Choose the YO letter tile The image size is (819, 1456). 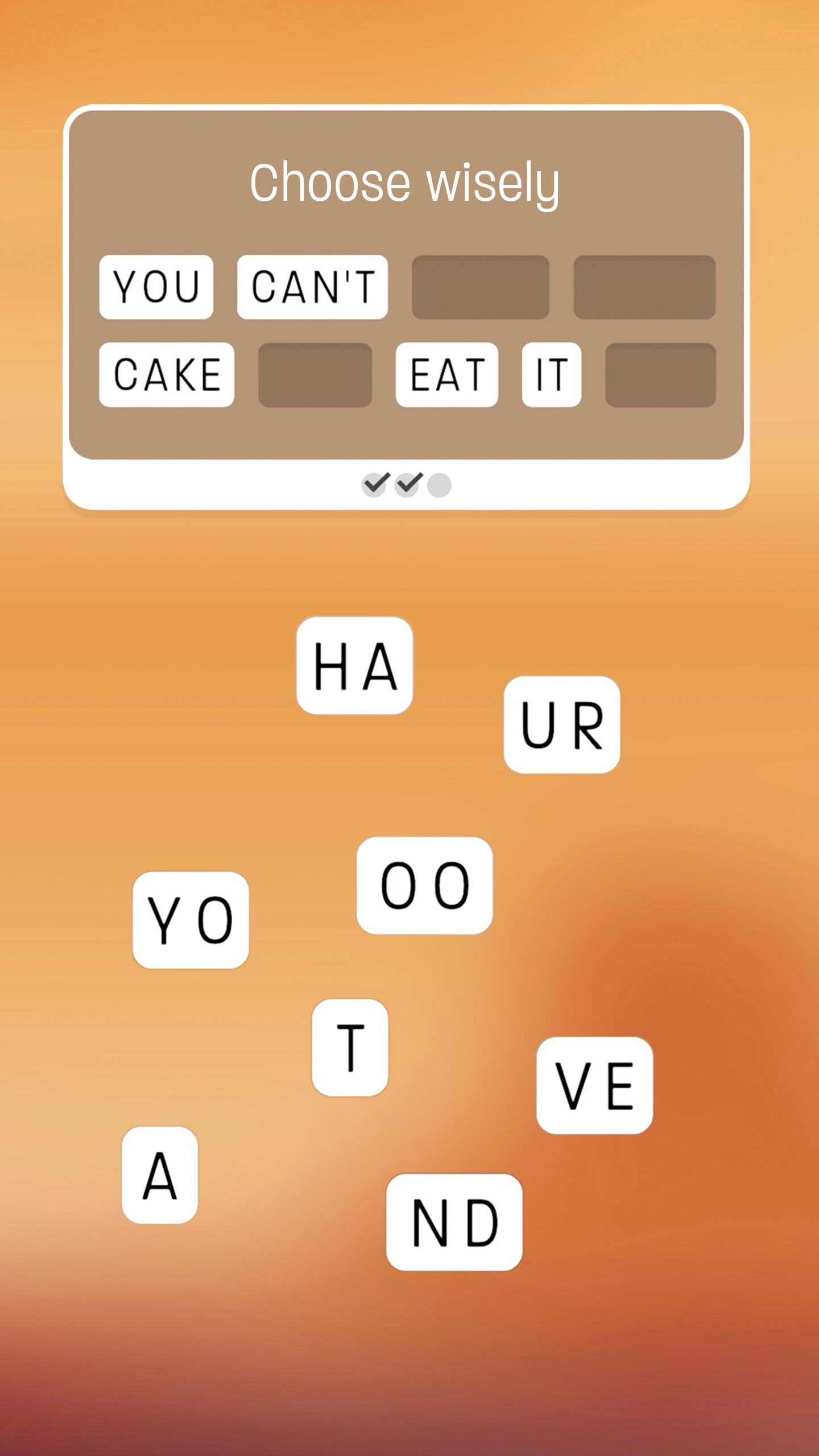[x=191, y=920]
